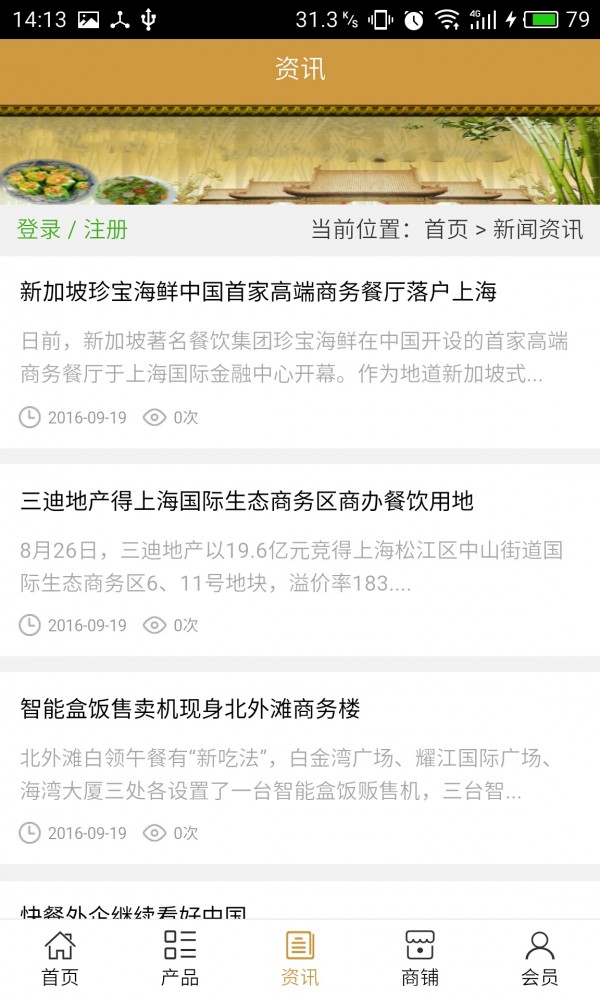This screenshot has height=1000, width=600.
Task: Open the 新加坡珍宝海鲜 restaurant news article
Action: click(258, 292)
